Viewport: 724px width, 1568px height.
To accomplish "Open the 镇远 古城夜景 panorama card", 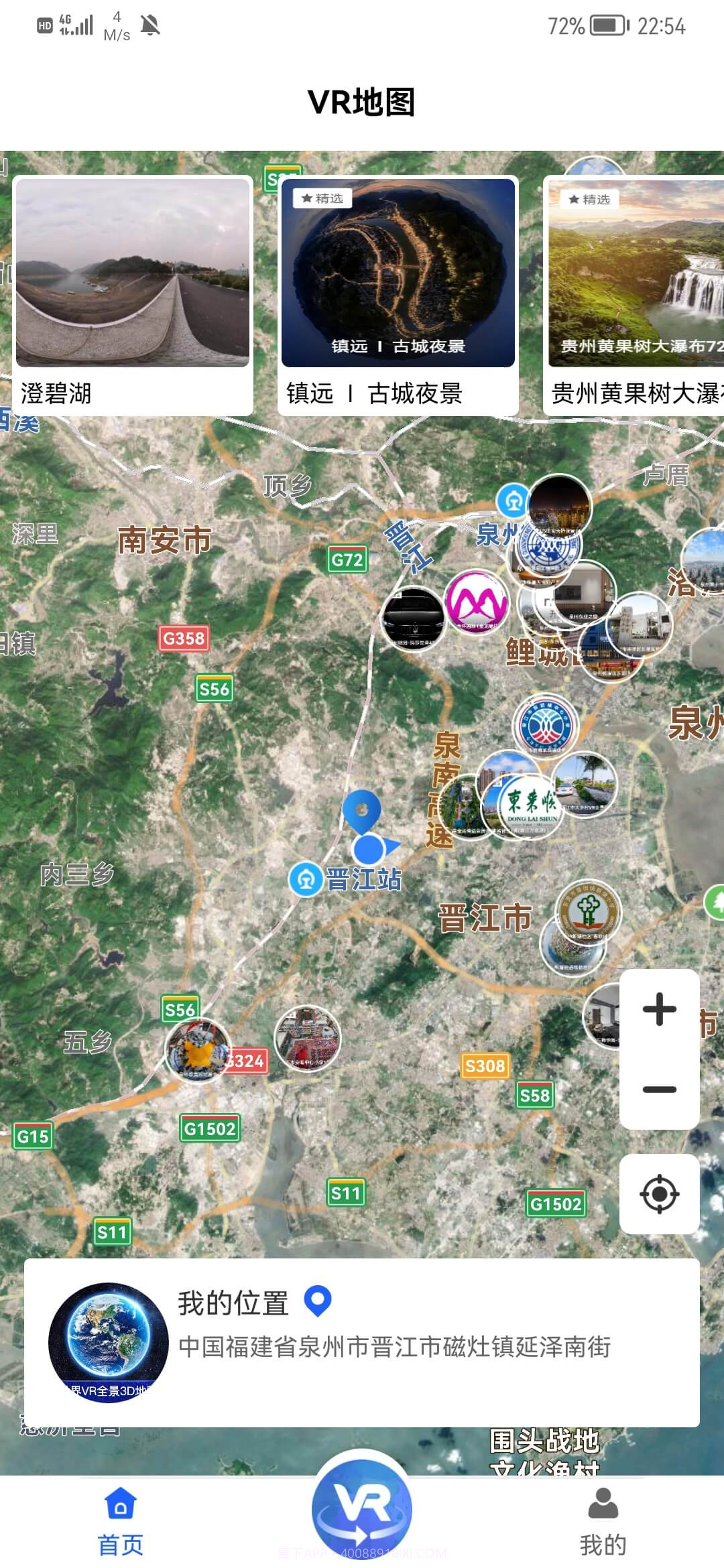I will click(x=398, y=295).
